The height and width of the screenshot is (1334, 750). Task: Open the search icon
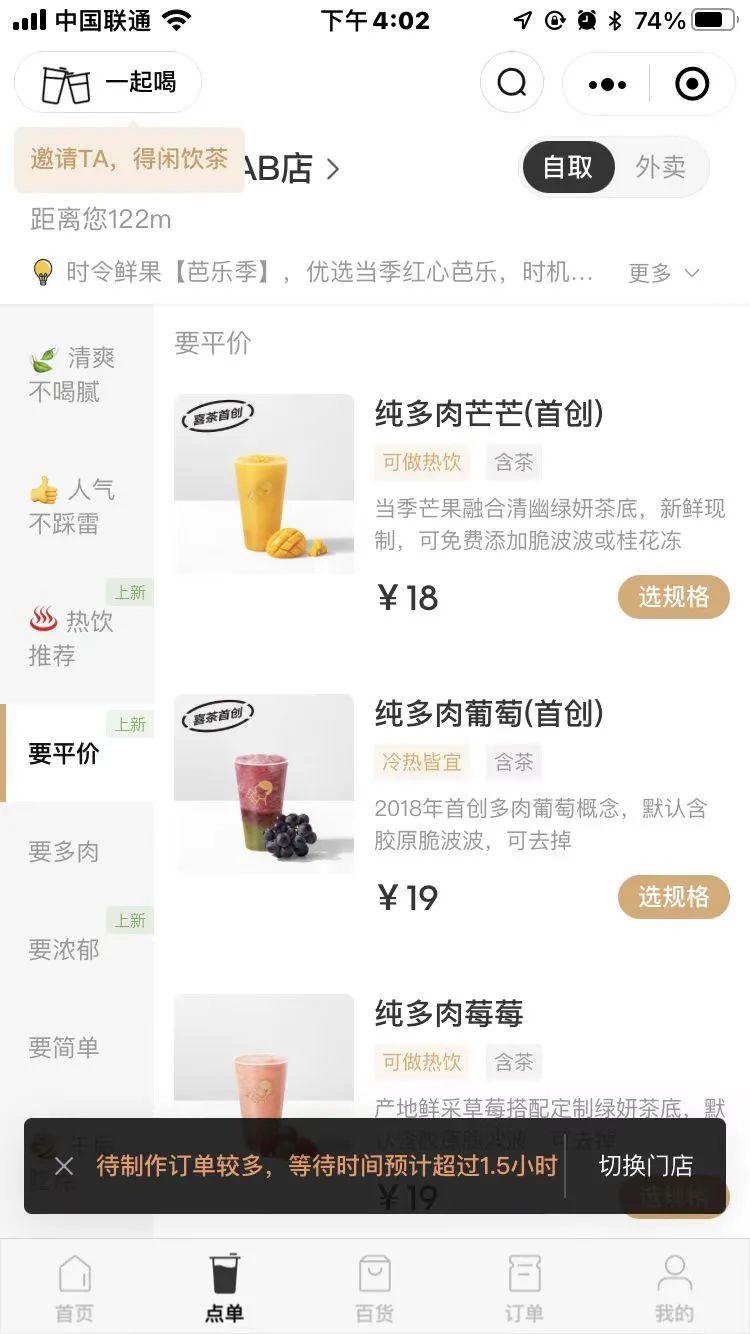pos(512,83)
